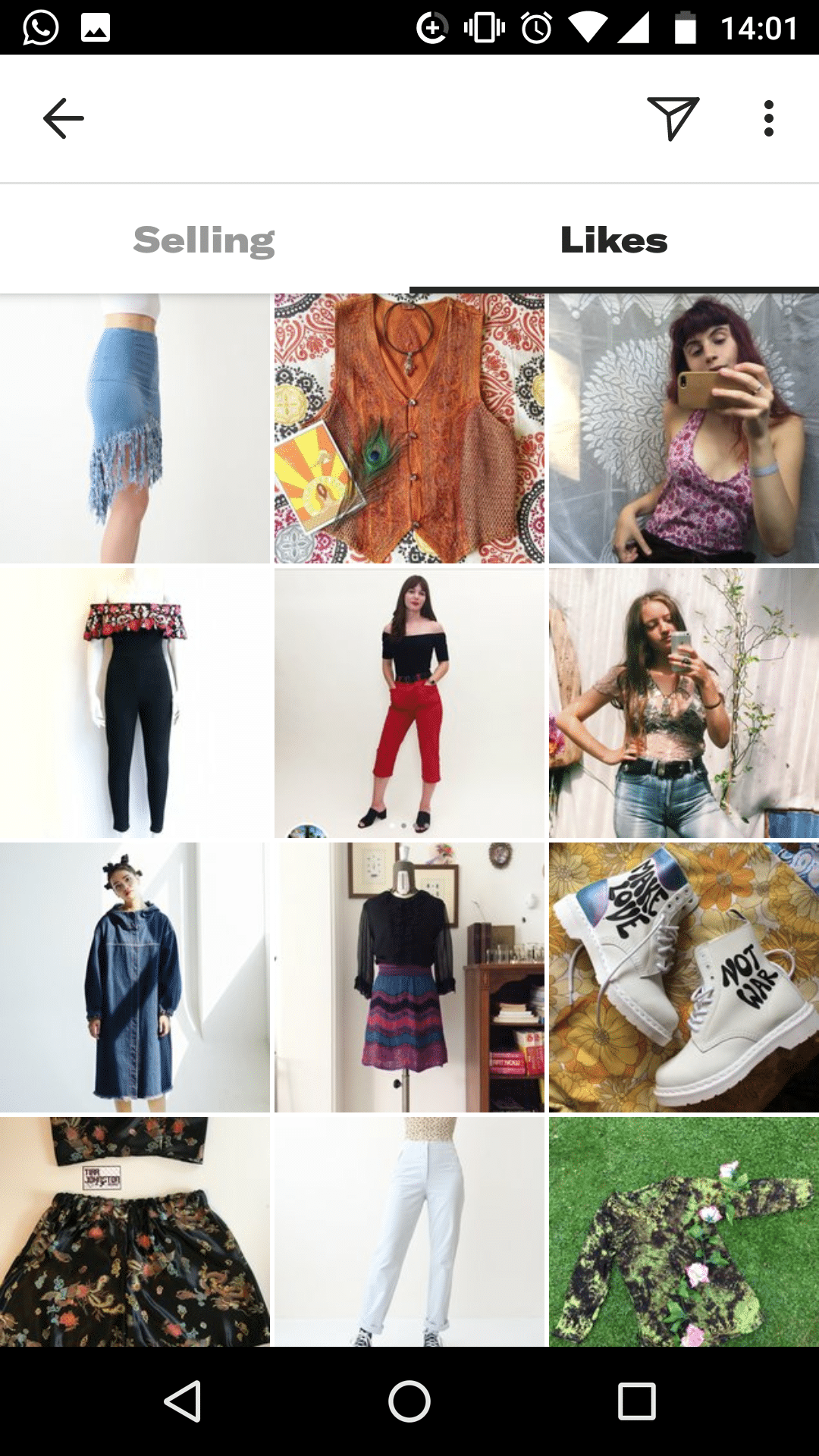View the long denim hooded coat

click(x=134, y=977)
